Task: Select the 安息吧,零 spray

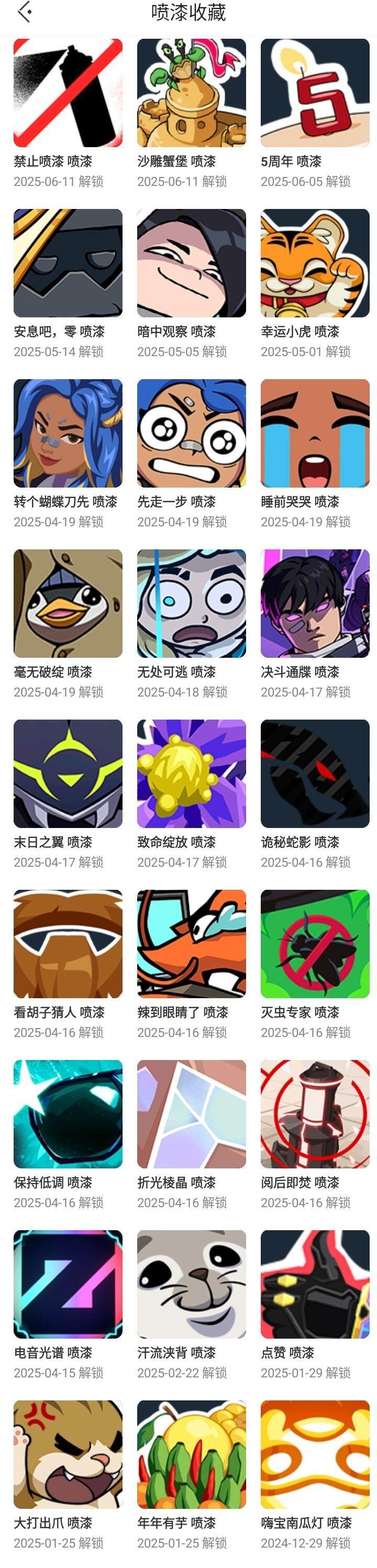Action: coord(68,263)
